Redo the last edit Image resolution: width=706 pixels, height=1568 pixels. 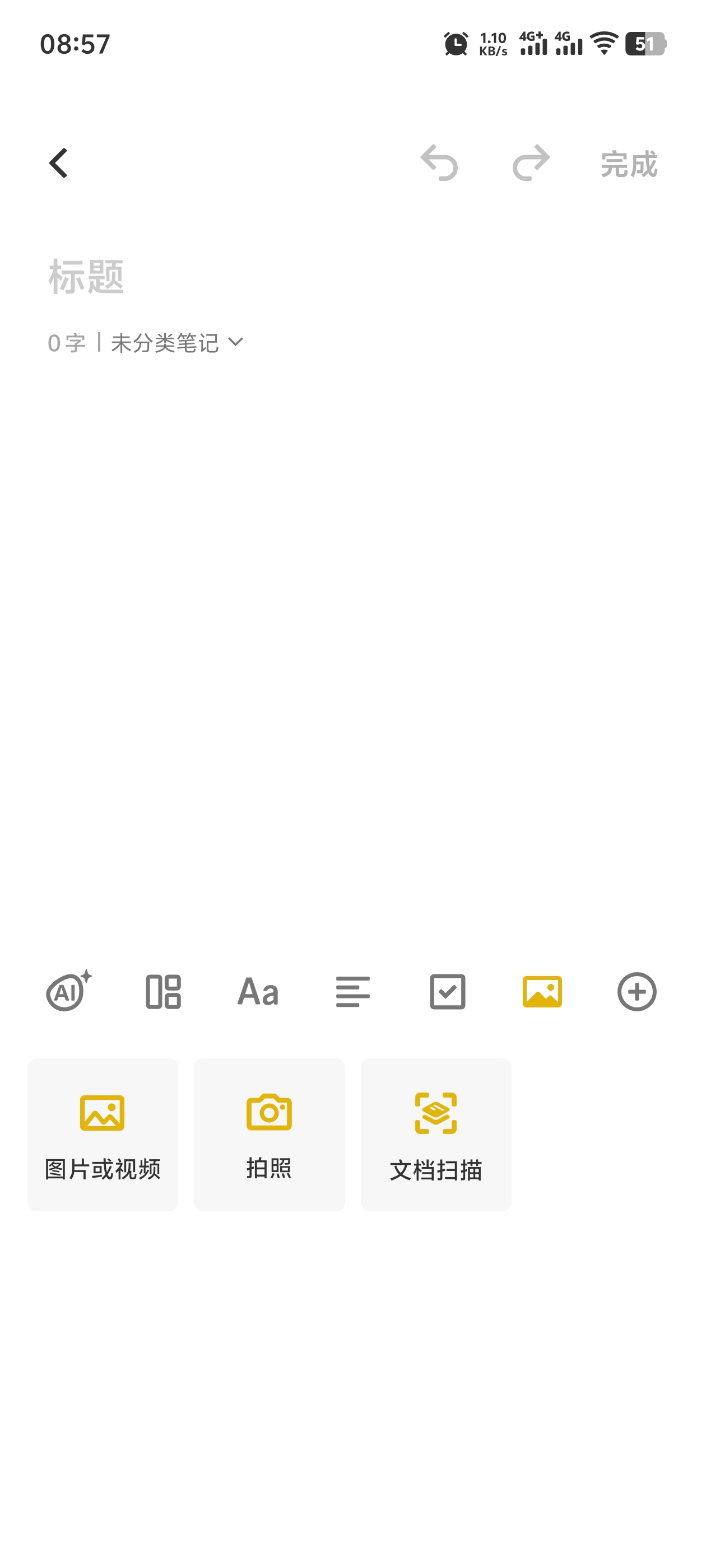[x=531, y=163]
